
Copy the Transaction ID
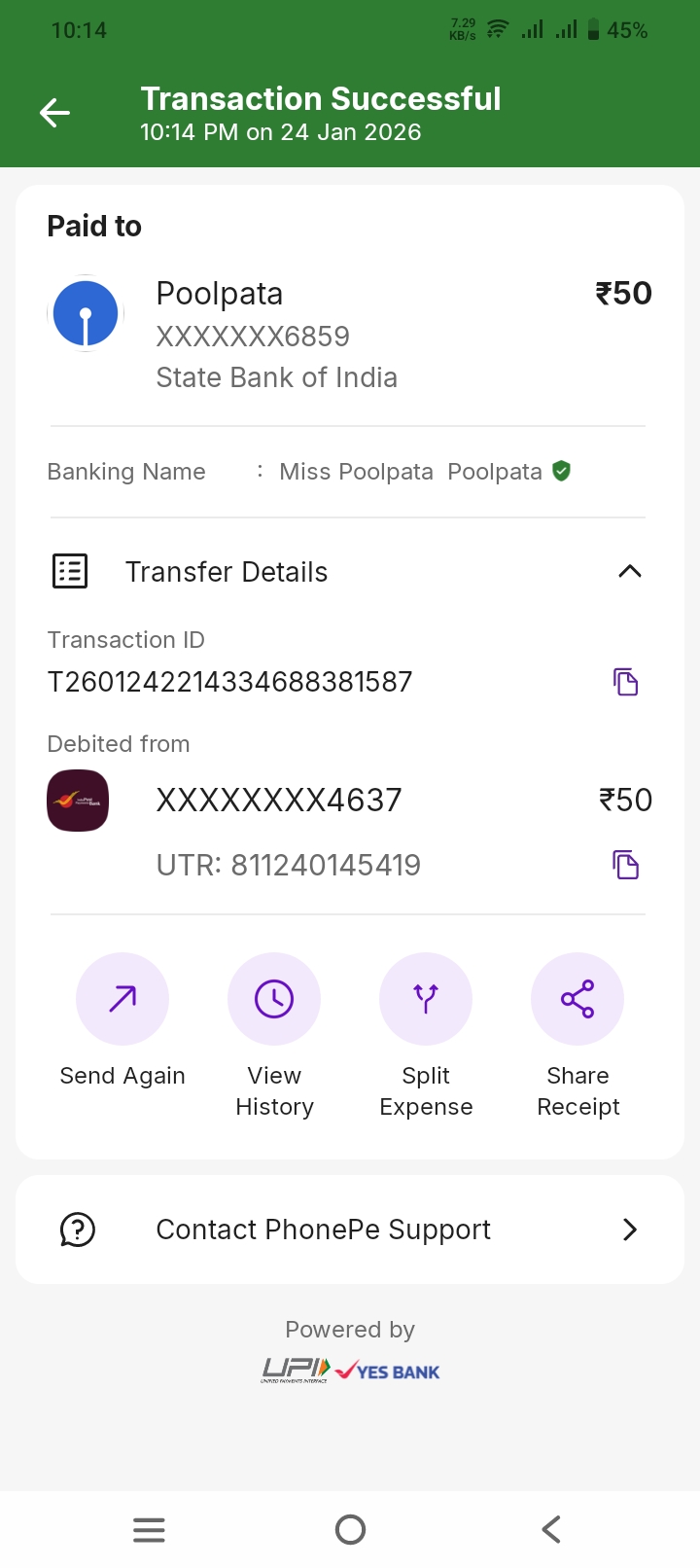click(626, 682)
